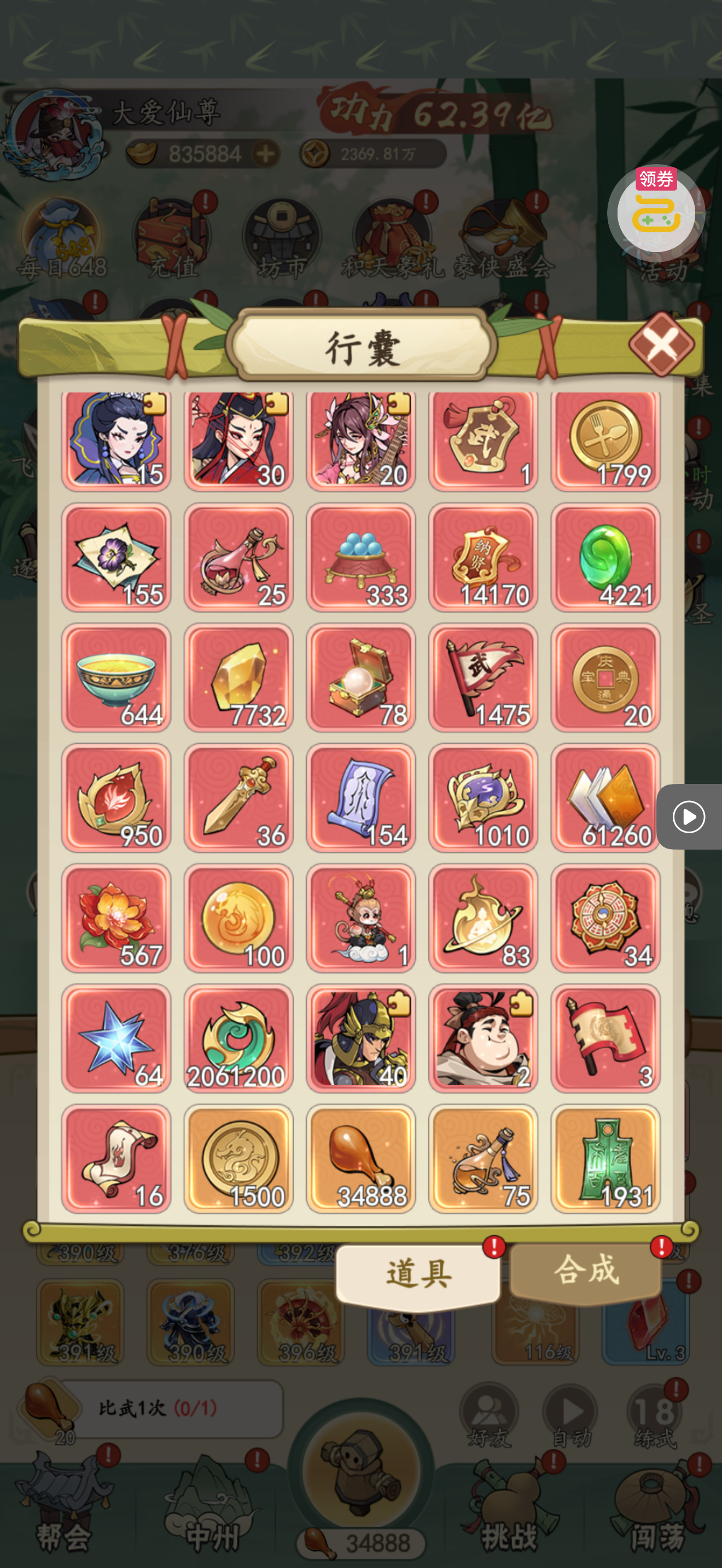Select the golden sword item with 36
Image resolution: width=722 pixels, height=1568 pixels.
tap(238, 797)
